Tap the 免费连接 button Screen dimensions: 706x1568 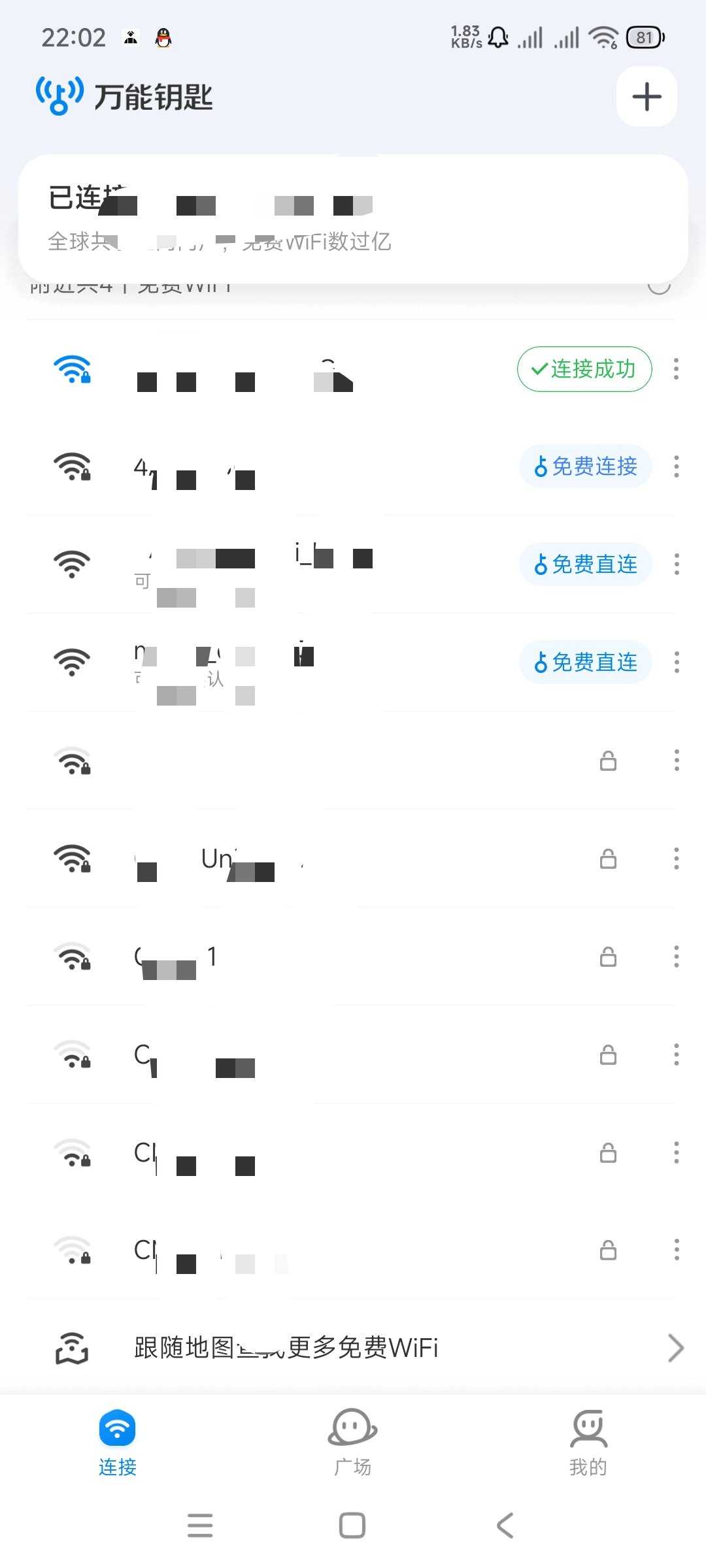pyautogui.click(x=586, y=466)
